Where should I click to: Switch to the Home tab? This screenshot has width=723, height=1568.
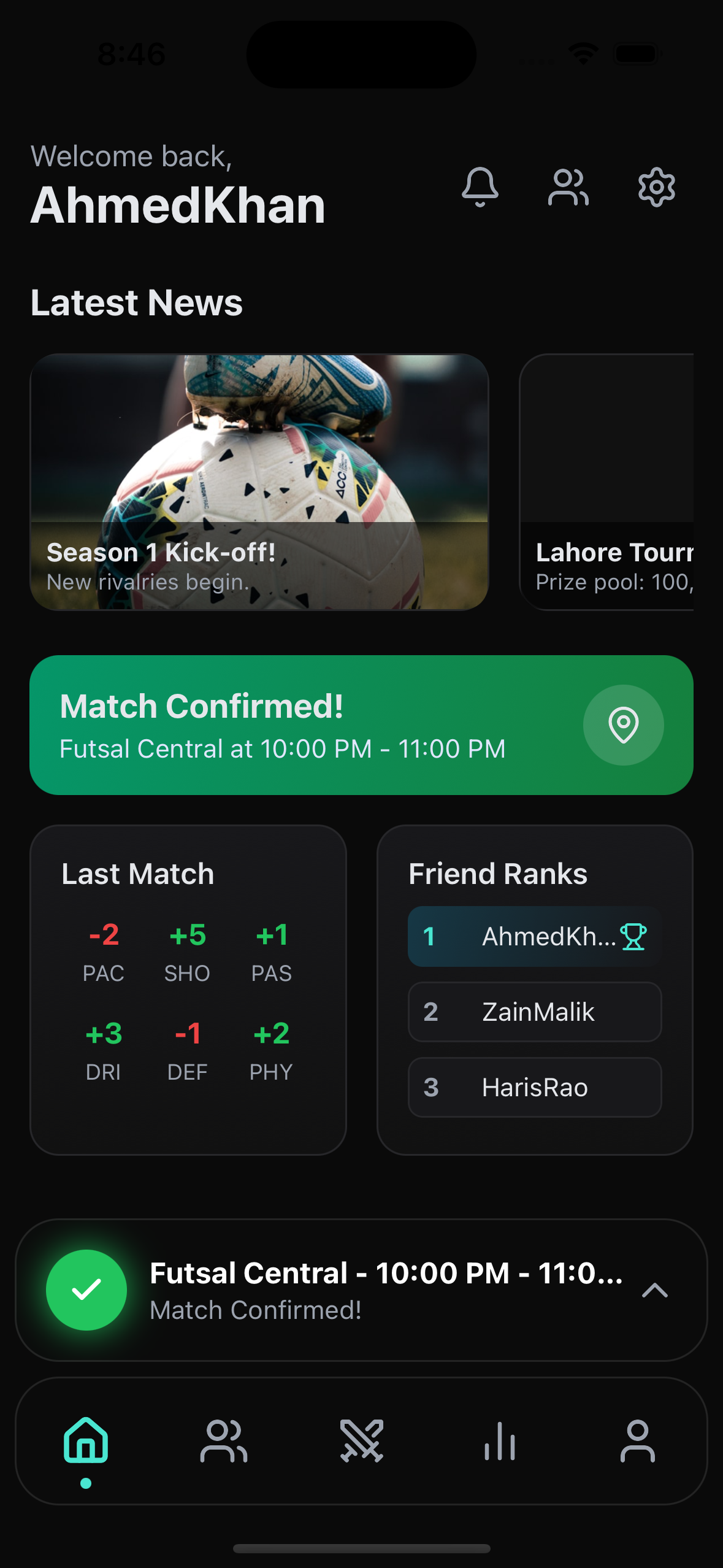pyautogui.click(x=86, y=1440)
